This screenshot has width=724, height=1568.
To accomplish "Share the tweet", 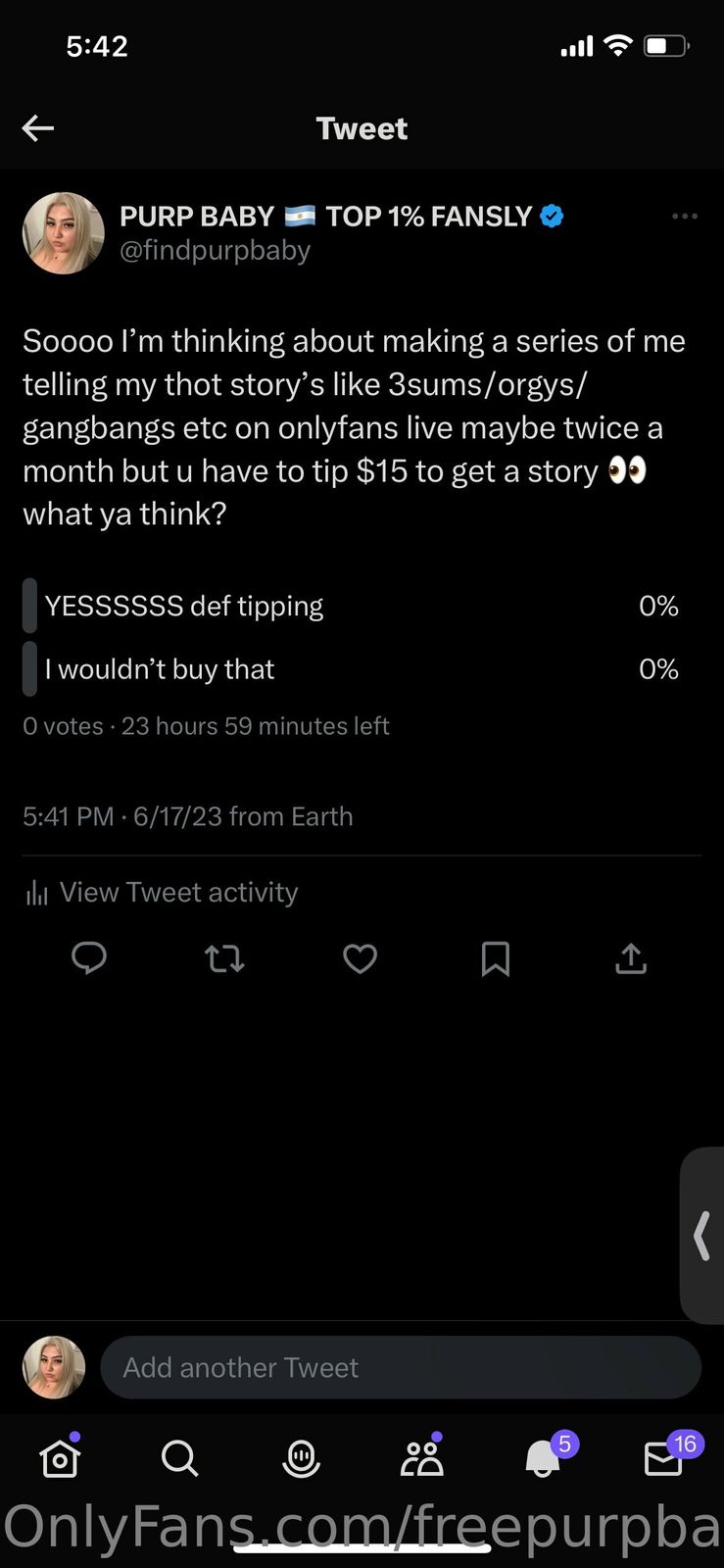I will (631, 958).
